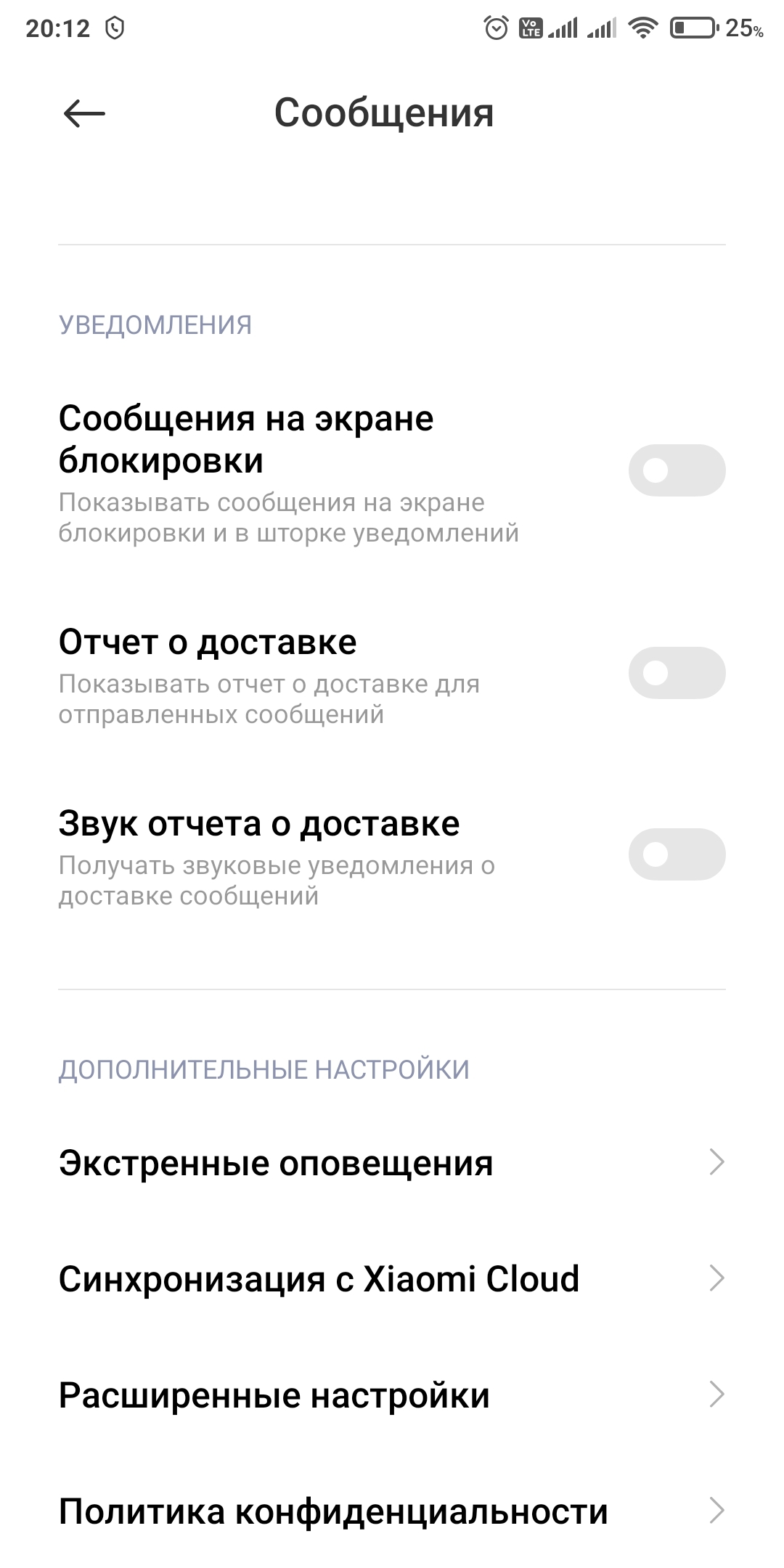The width and height of the screenshot is (784, 1568).
Task: Open Расширенные настройки
Action: pyautogui.click(x=392, y=1395)
